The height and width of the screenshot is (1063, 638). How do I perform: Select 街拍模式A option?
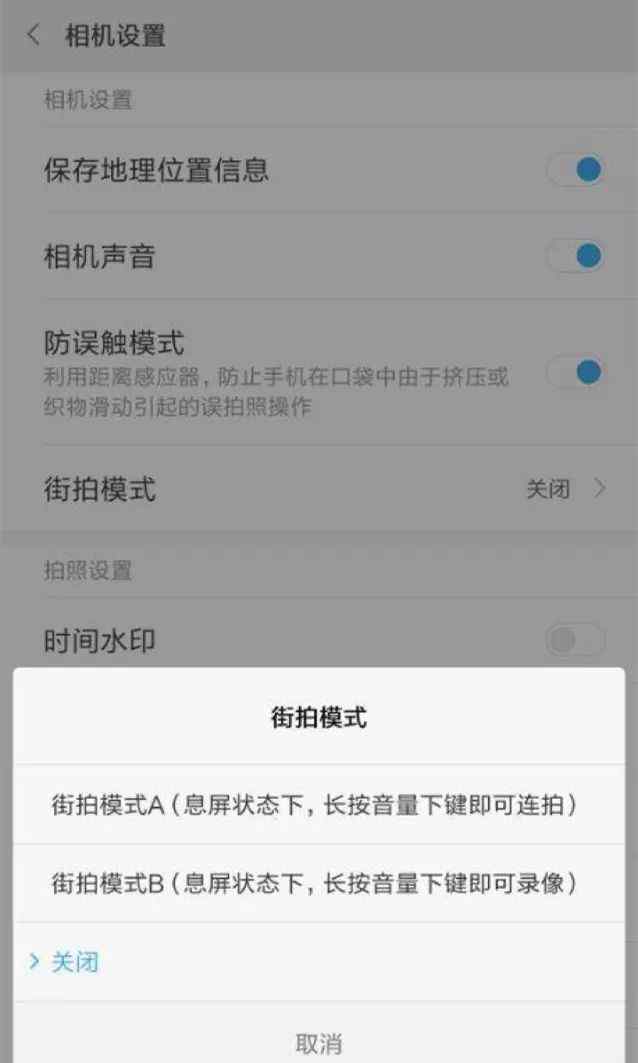(x=319, y=805)
